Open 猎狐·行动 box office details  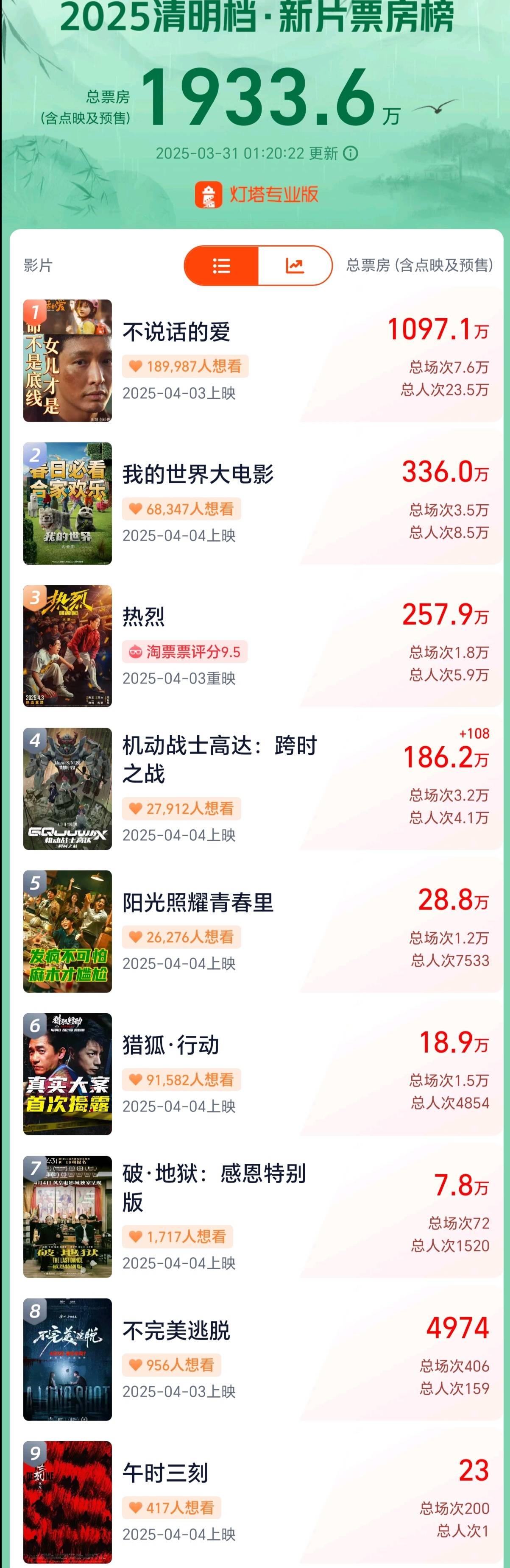click(x=171, y=1045)
